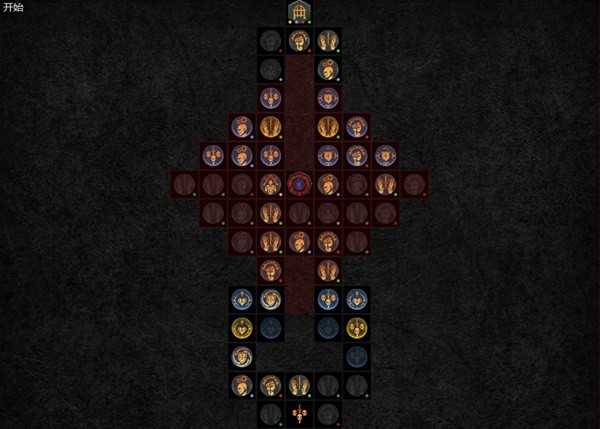
Task: Open the red glyph socket in the center
Action: pyautogui.click(x=299, y=184)
